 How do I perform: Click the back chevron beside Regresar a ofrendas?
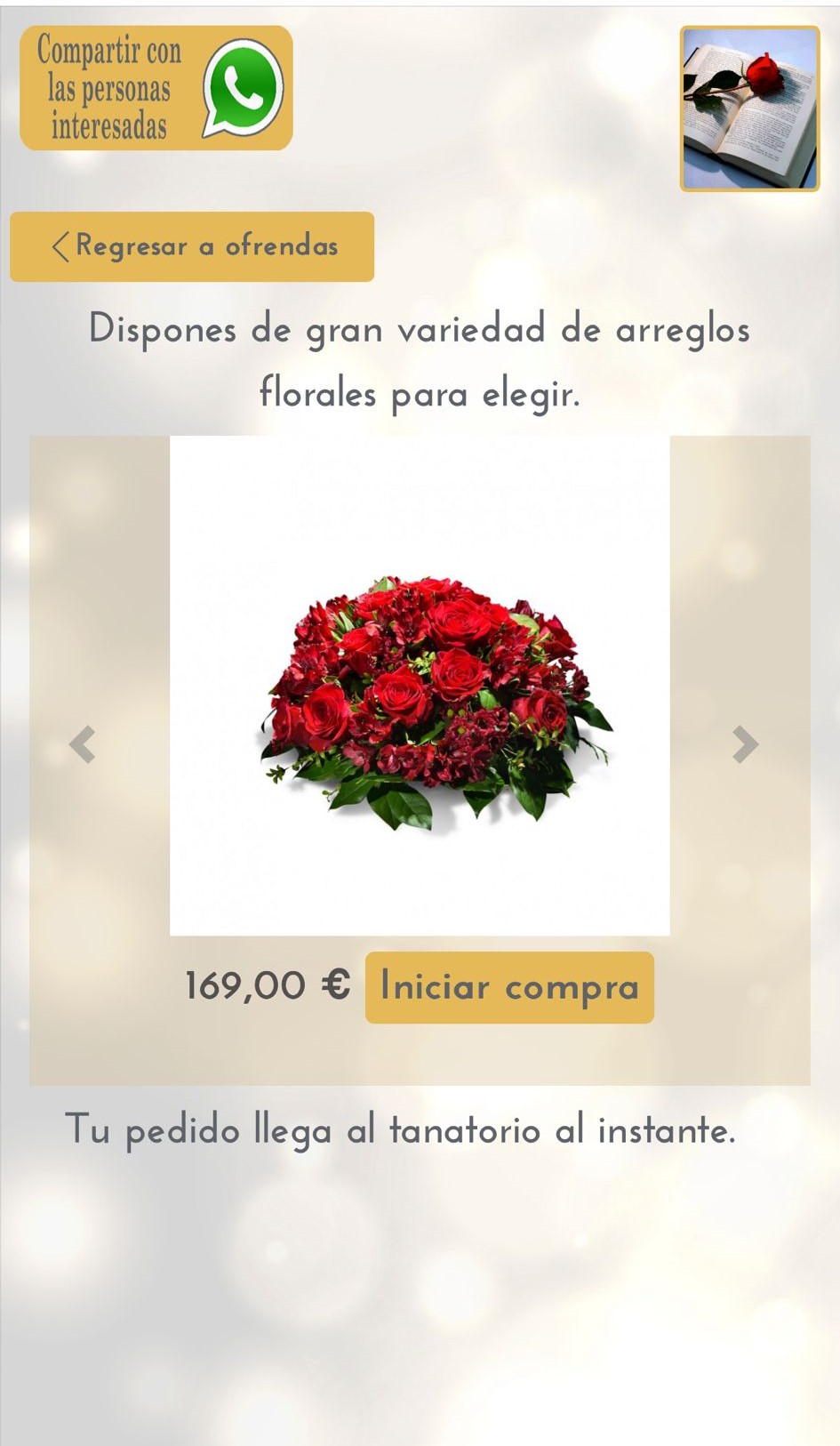60,247
